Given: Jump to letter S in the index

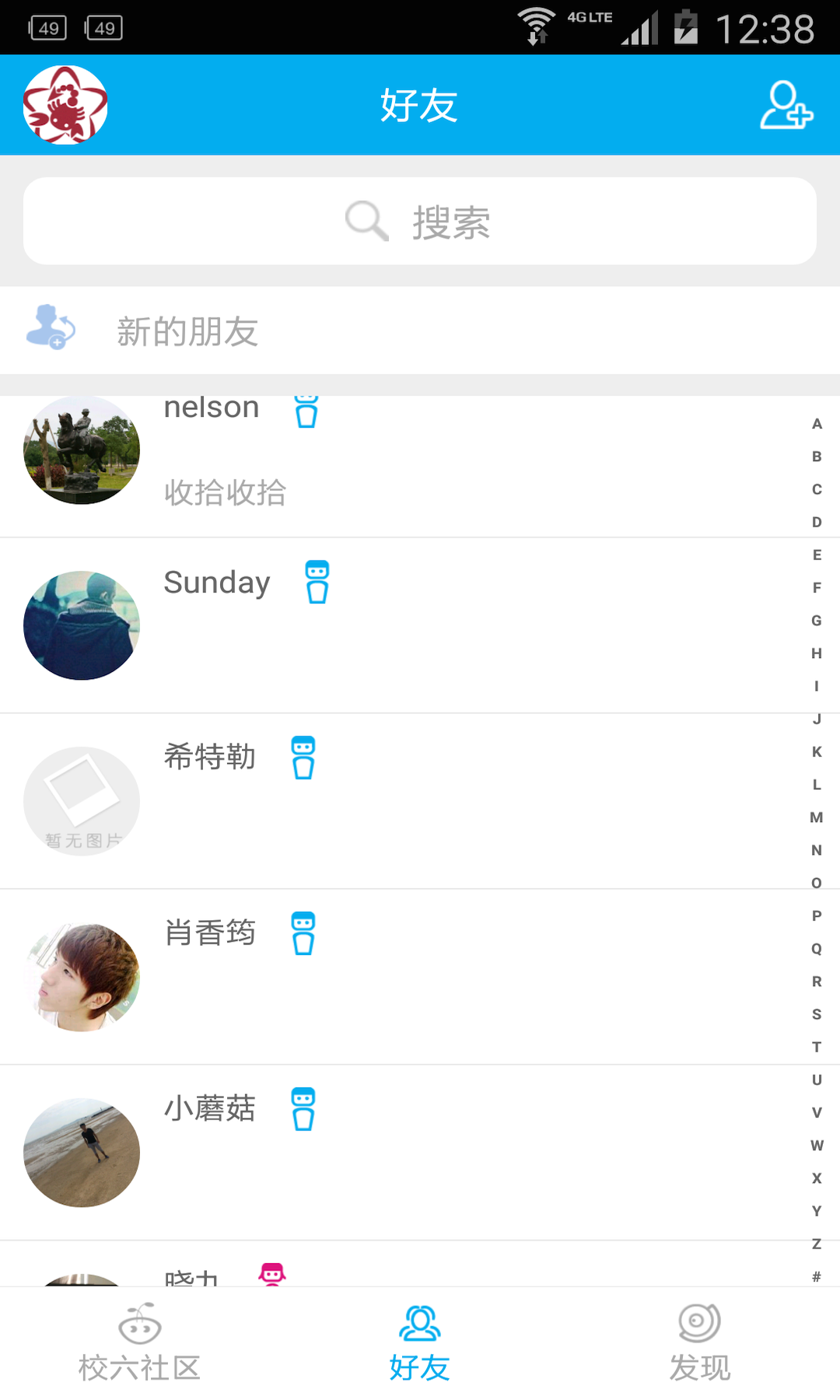Looking at the screenshot, I should click(x=817, y=1014).
